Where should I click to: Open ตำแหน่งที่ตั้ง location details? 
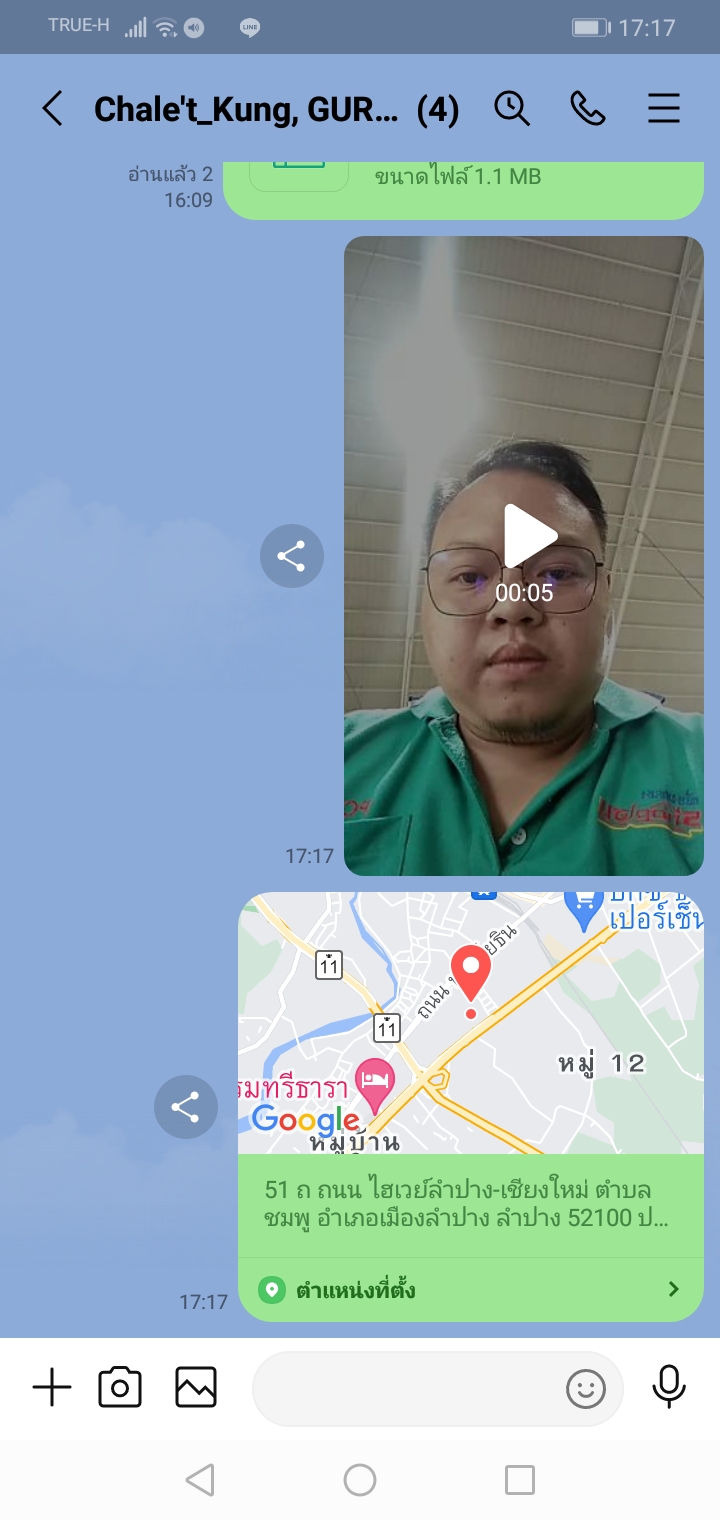(470, 1289)
